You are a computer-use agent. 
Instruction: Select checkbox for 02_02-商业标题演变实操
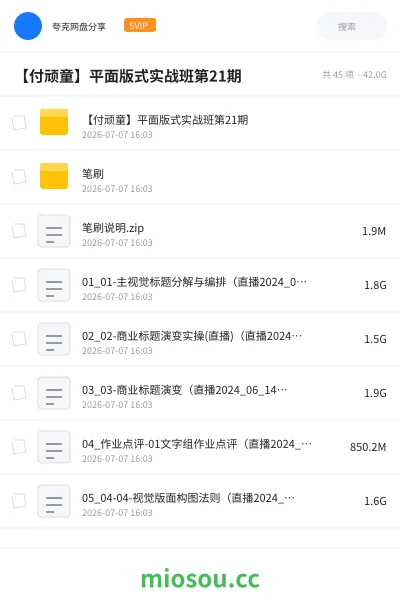click(19, 339)
